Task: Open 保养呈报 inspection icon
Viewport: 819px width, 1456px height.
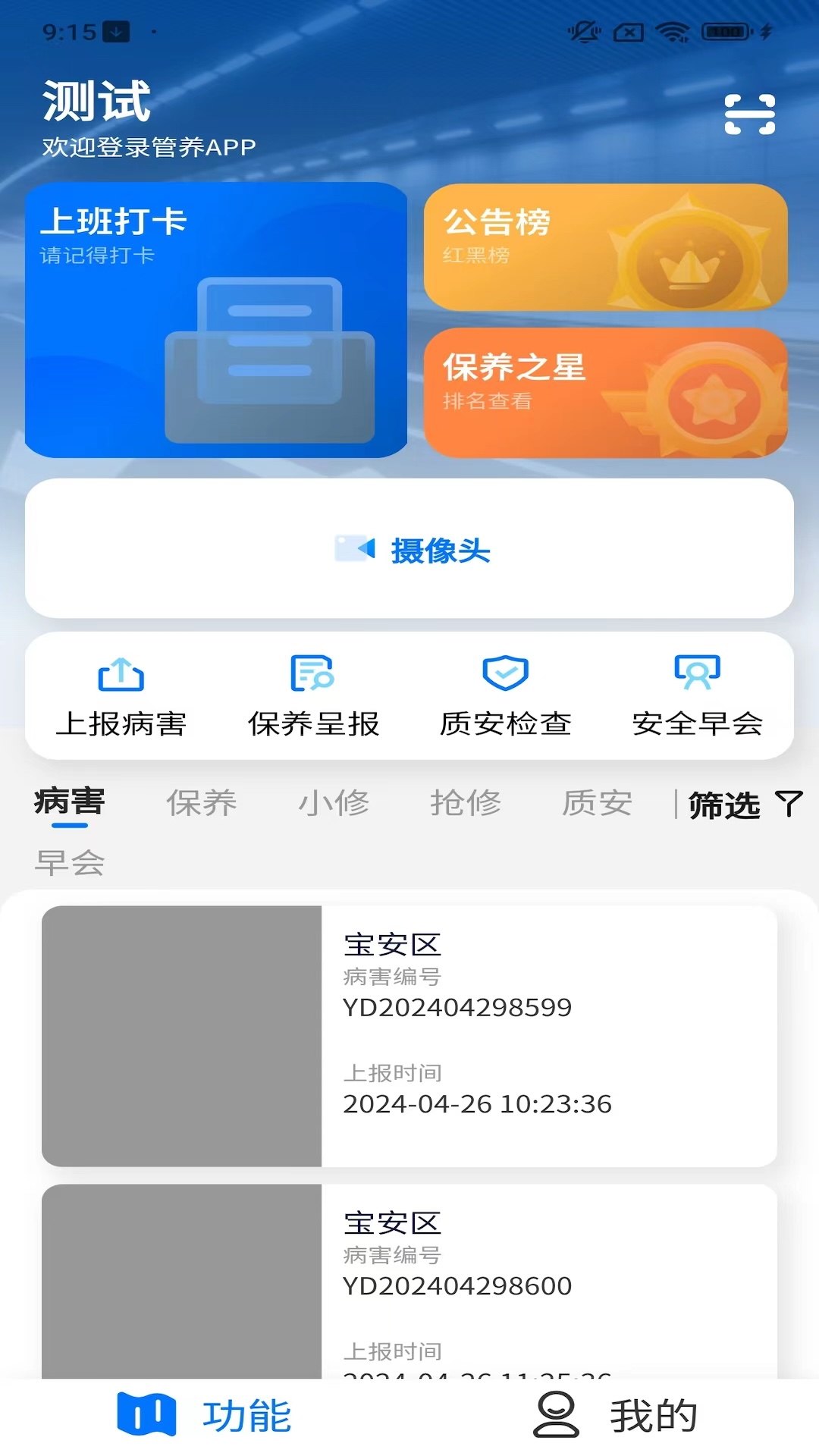Action: click(310, 675)
